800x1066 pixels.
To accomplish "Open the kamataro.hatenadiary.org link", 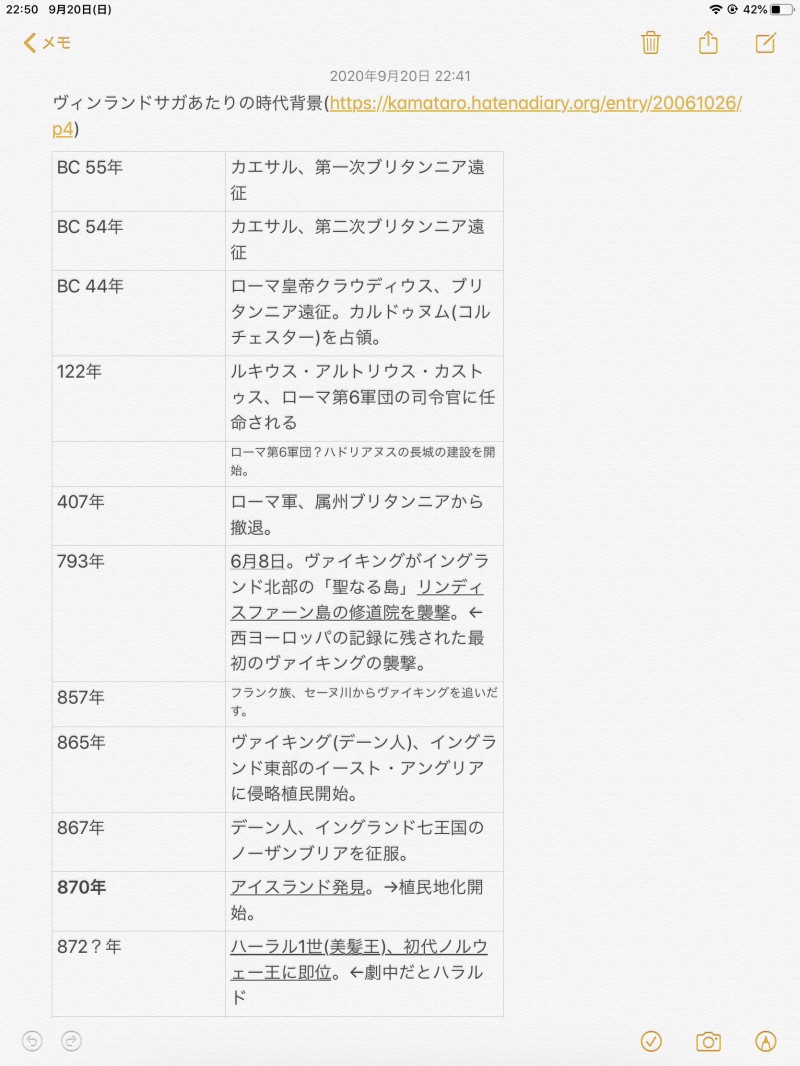I will coord(535,104).
